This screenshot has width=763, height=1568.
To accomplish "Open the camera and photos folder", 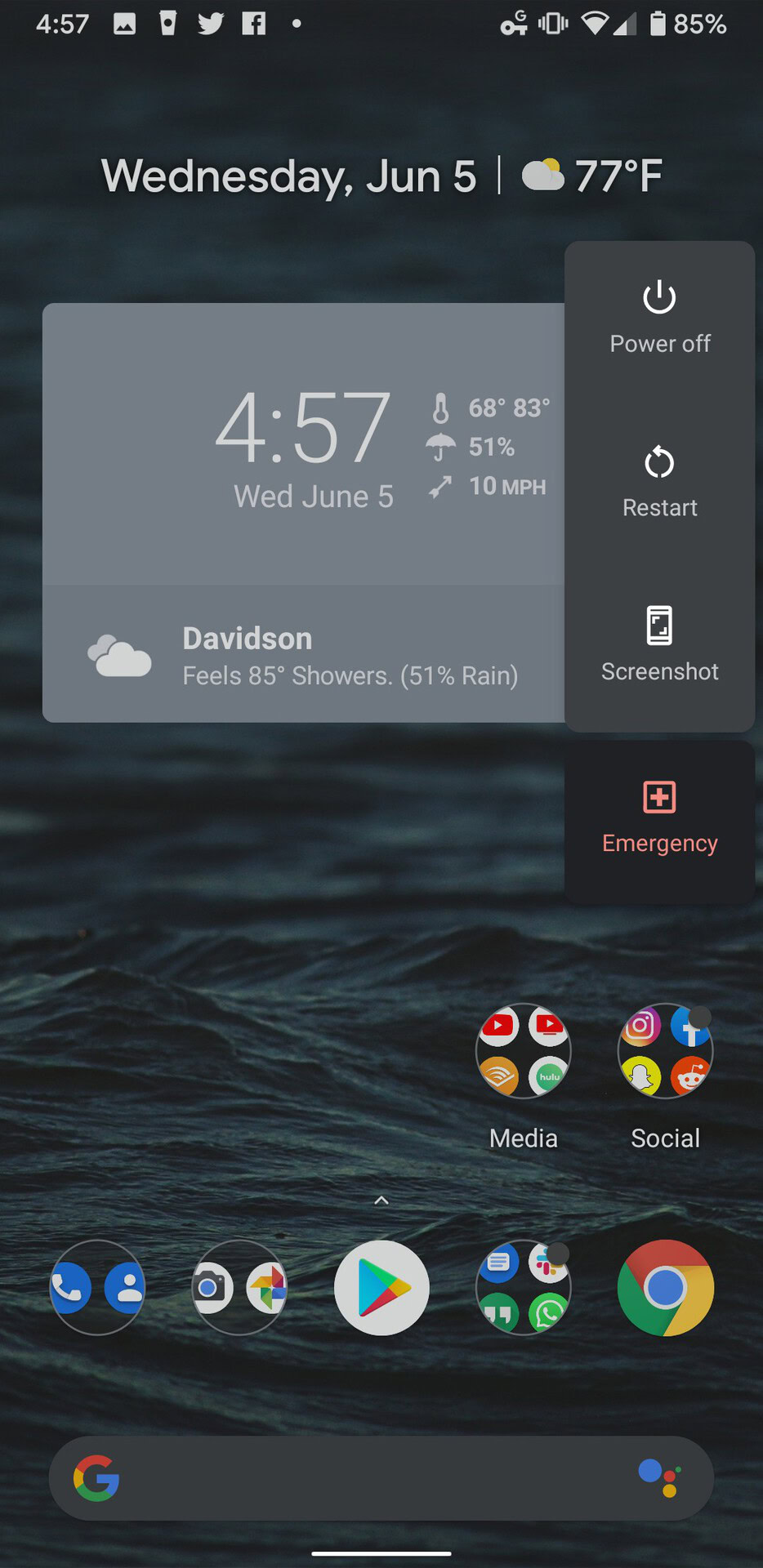I will [239, 1288].
